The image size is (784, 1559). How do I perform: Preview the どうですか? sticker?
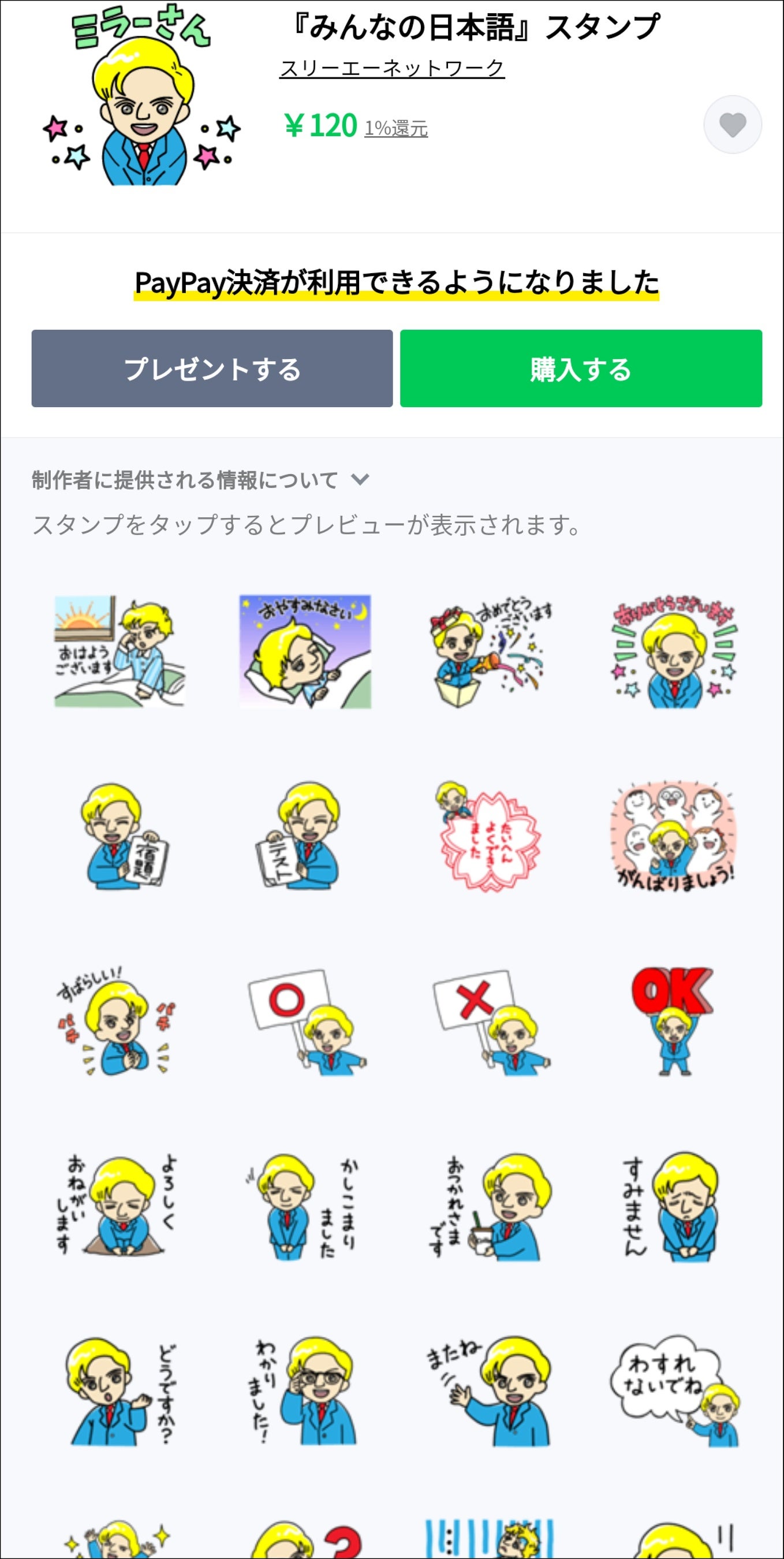[x=120, y=1392]
